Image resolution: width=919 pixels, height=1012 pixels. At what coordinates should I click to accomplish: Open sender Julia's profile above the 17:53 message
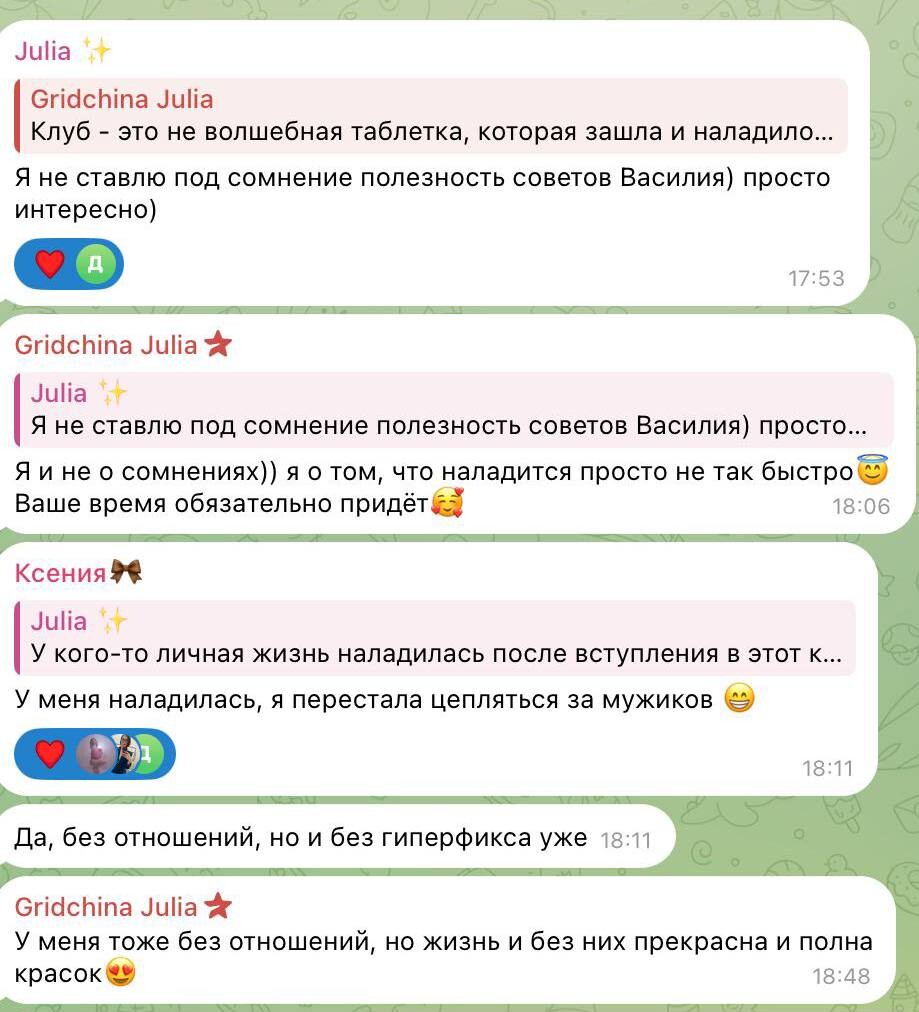tap(43, 51)
